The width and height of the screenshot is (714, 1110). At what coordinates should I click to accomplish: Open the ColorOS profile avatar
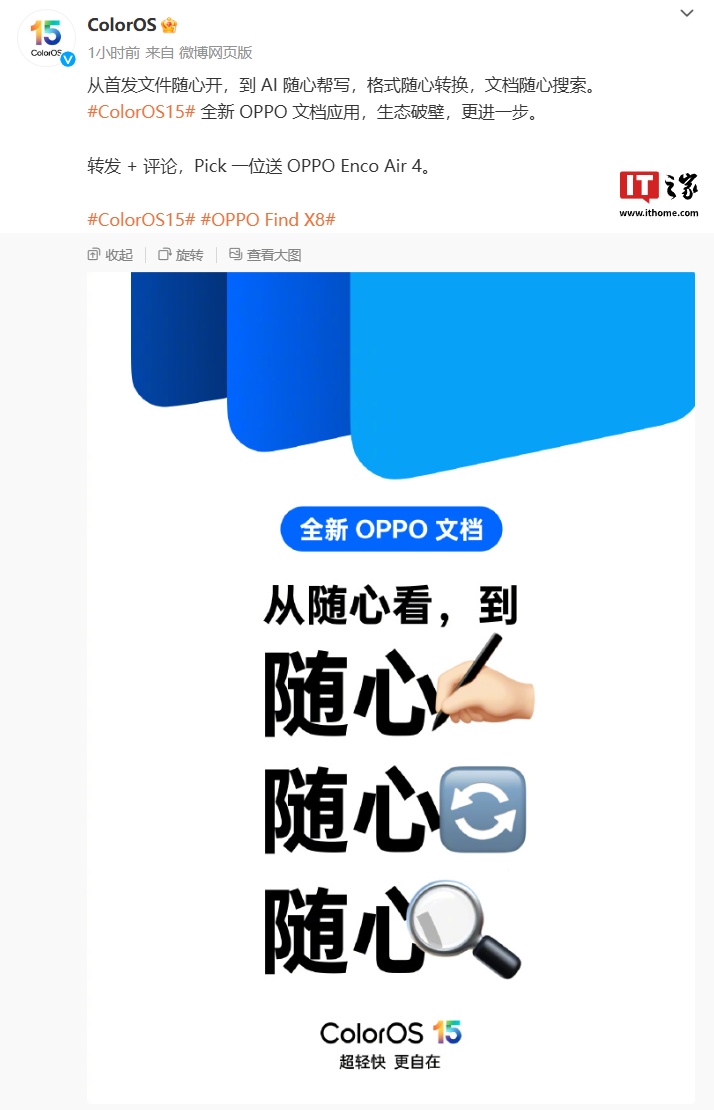(x=46, y=39)
